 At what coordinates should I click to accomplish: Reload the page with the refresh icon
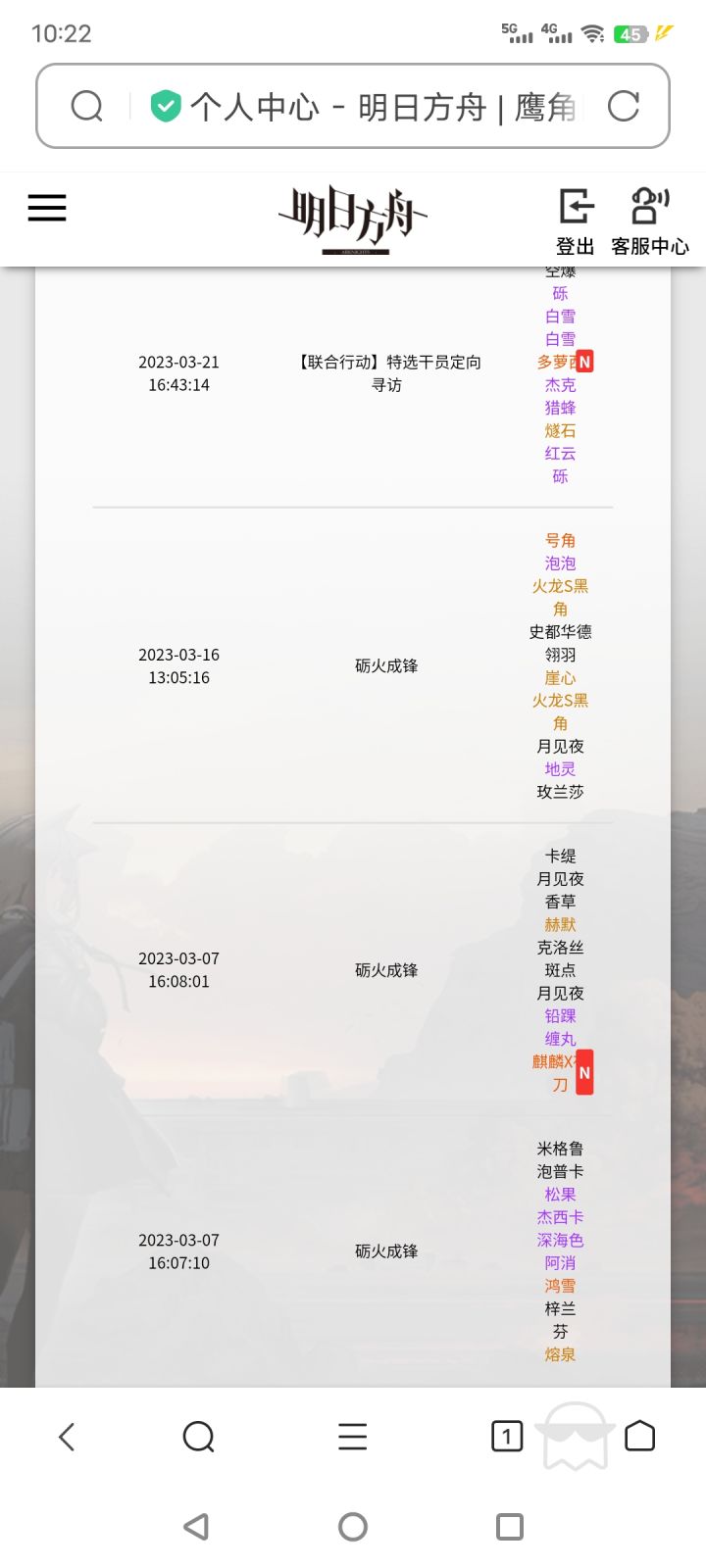pos(624,106)
